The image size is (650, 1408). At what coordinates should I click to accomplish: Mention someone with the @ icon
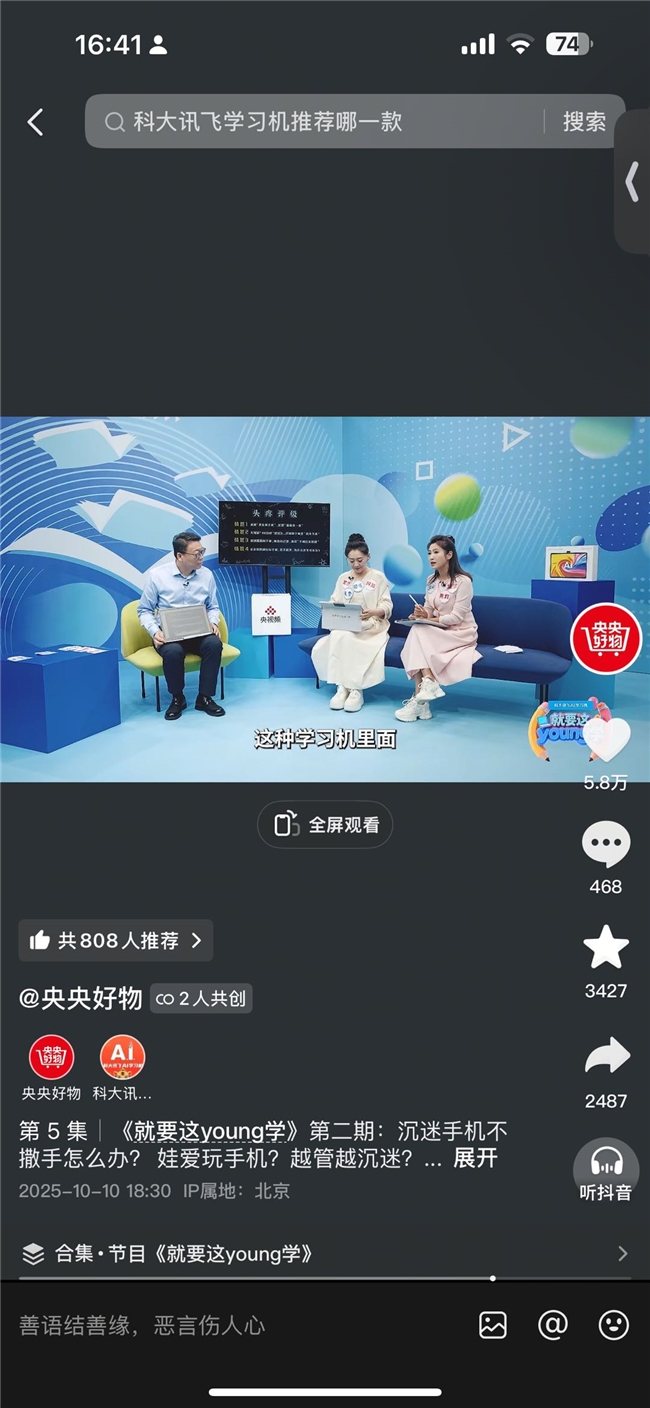pos(553,1325)
